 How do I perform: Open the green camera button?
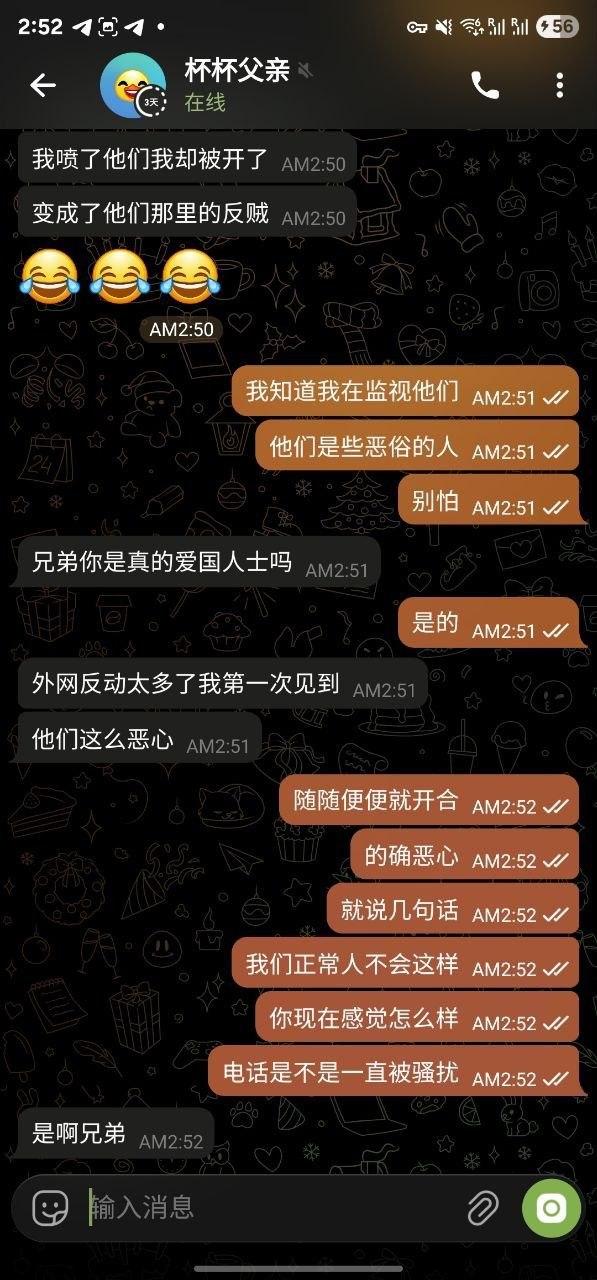click(x=551, y=1208)
